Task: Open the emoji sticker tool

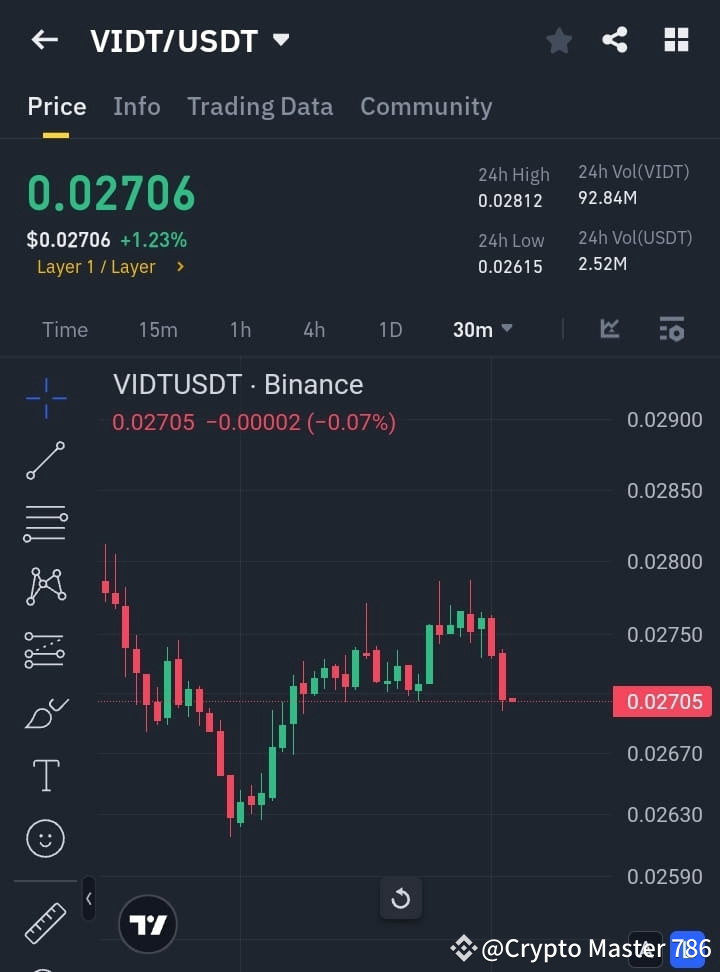Action: [x=45, y=838]
